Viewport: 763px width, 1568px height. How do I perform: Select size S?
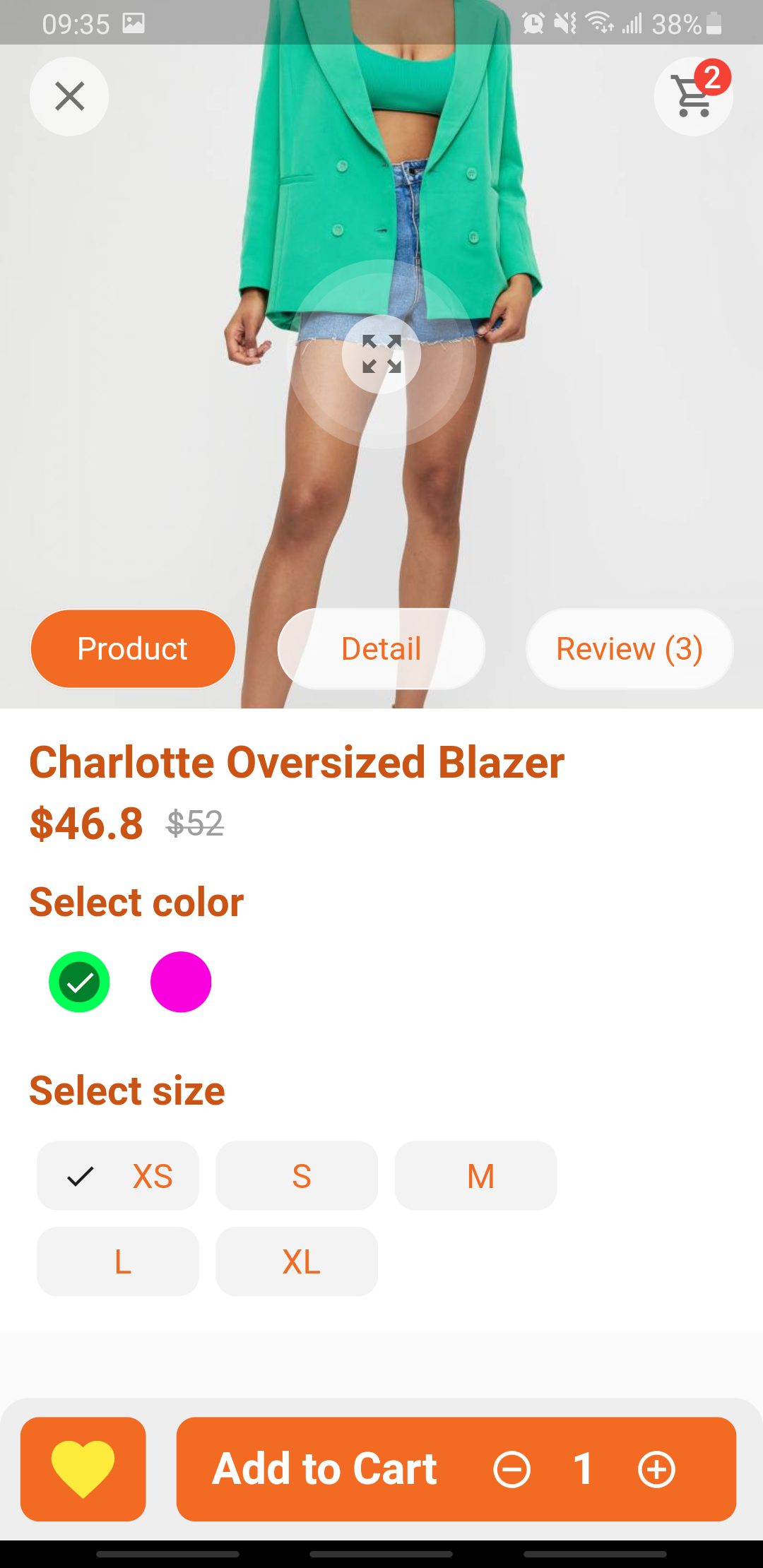pyautogui.click(x=297, y=1176)
